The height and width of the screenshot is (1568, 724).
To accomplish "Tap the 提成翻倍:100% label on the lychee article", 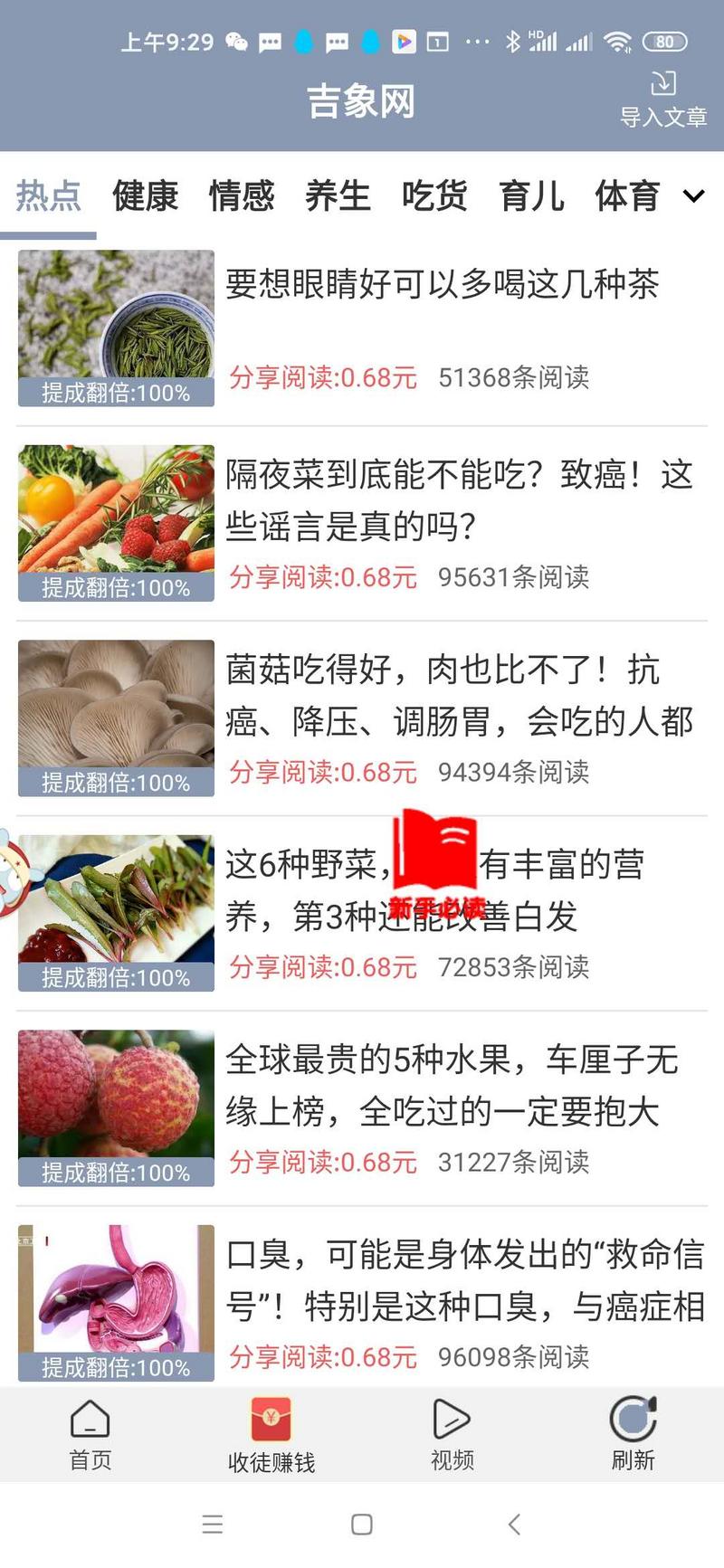I will coord(116,1173).
